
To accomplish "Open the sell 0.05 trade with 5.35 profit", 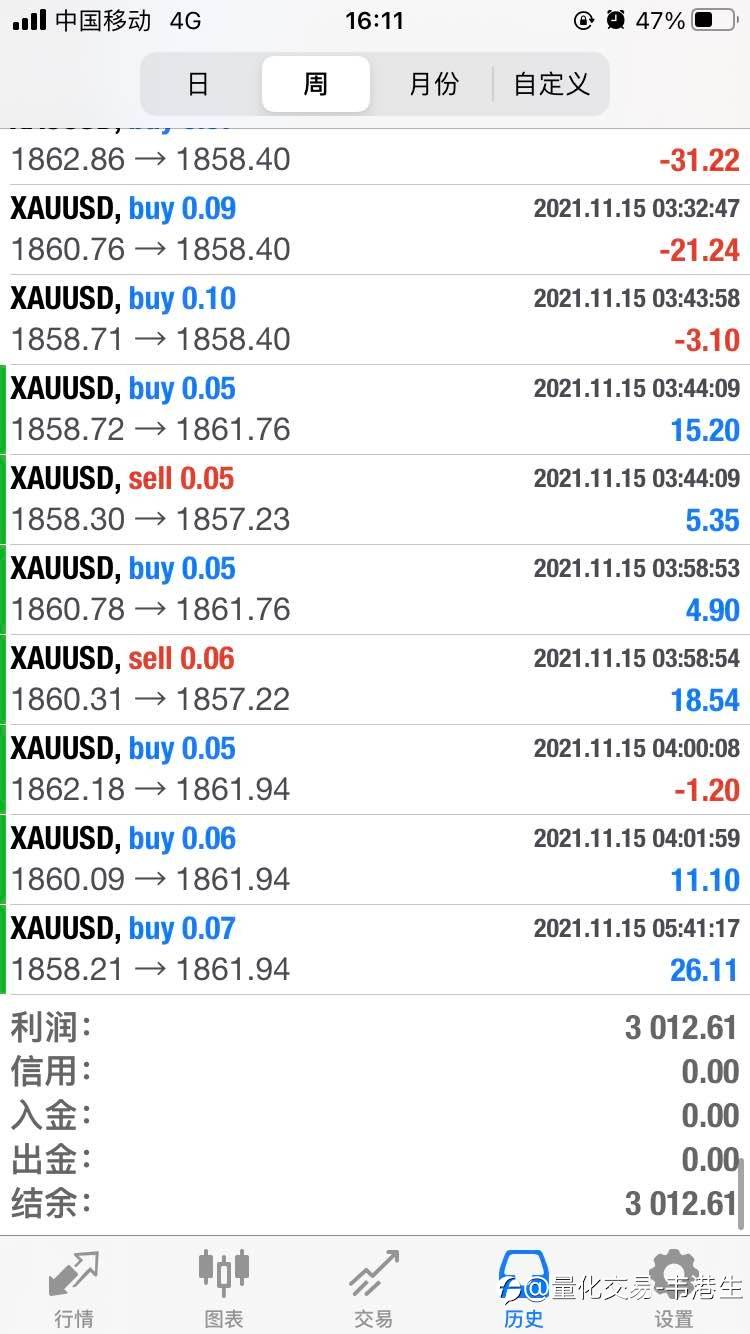I will coord(375,499).
